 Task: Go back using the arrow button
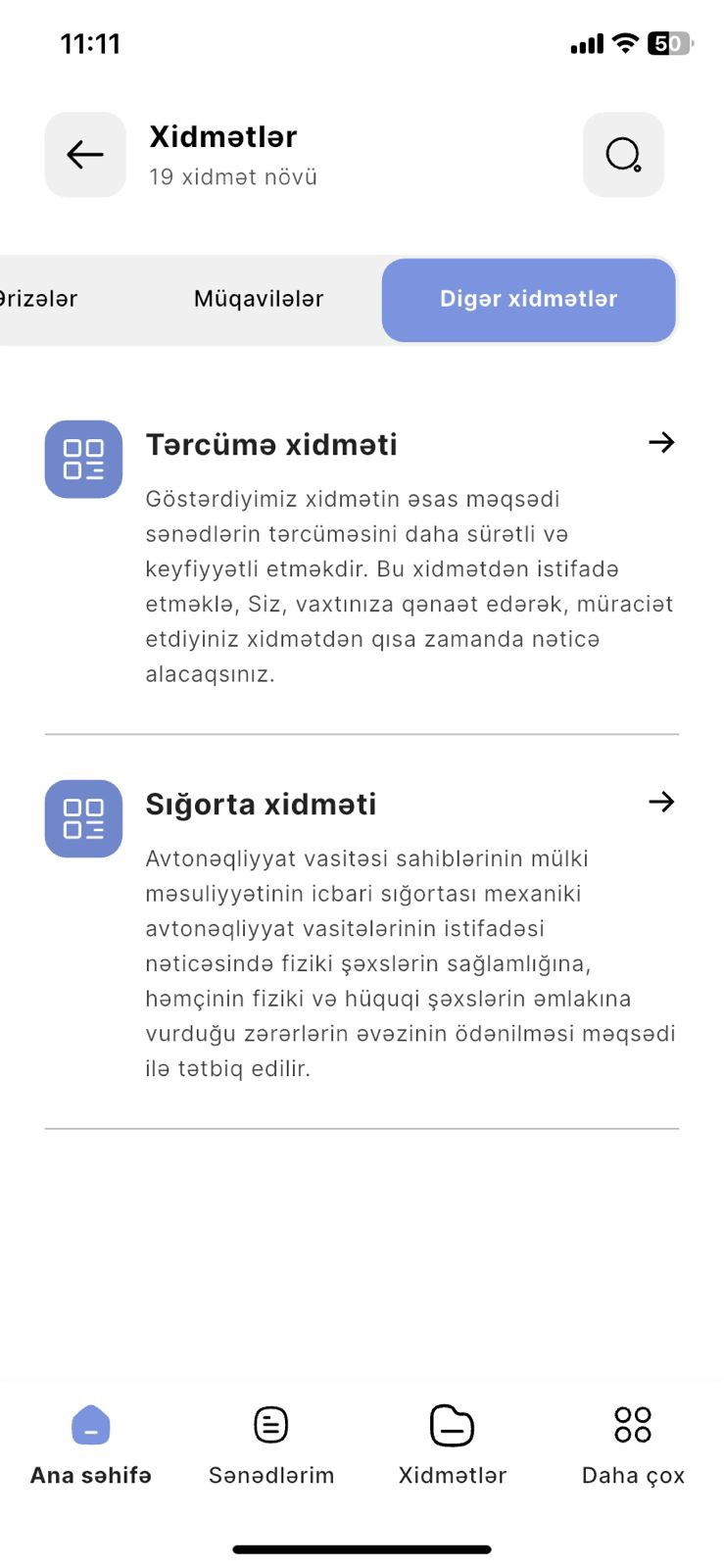(x=85, y=155)
